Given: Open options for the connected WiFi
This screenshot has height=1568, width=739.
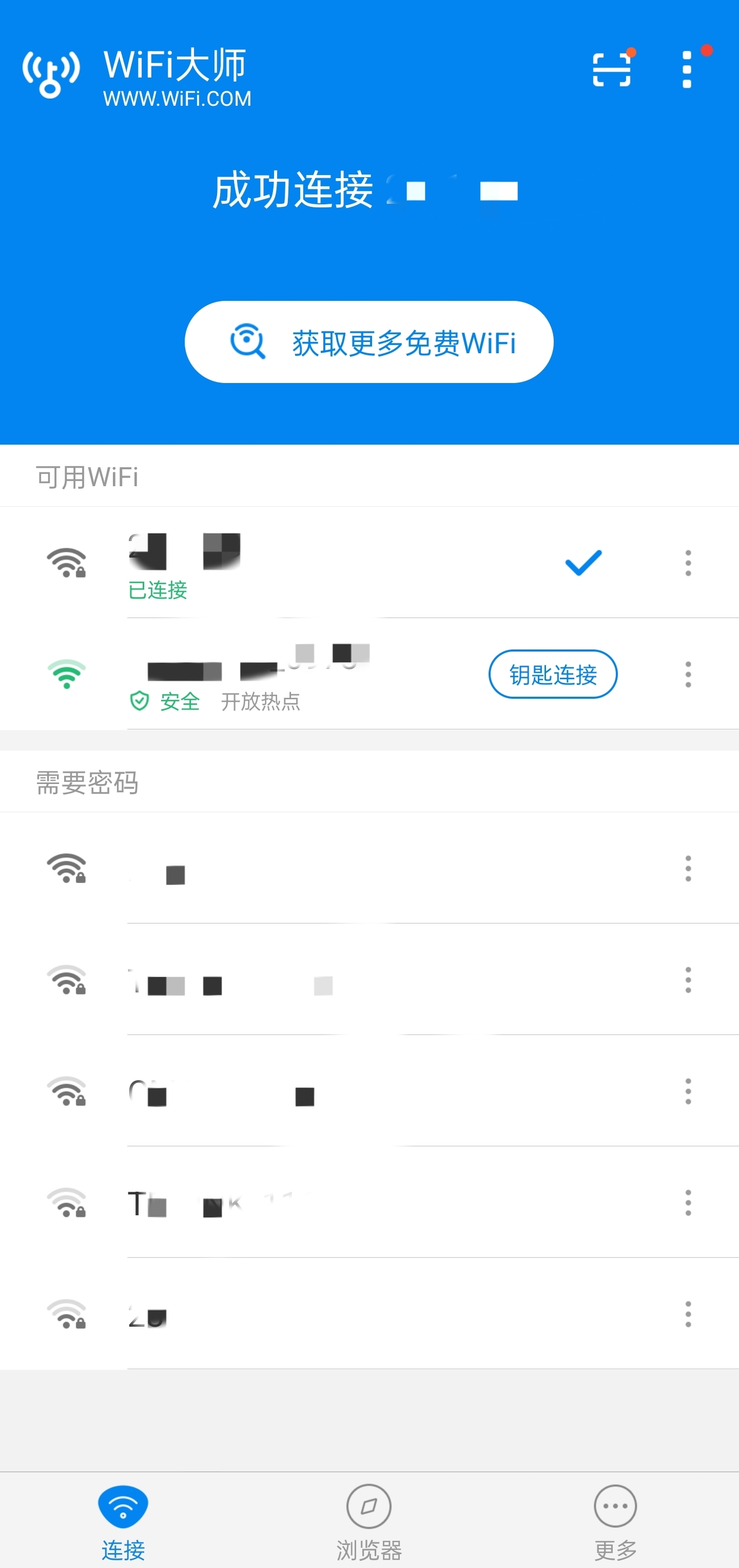Looking at the screenshot, I should pos(688,563).
